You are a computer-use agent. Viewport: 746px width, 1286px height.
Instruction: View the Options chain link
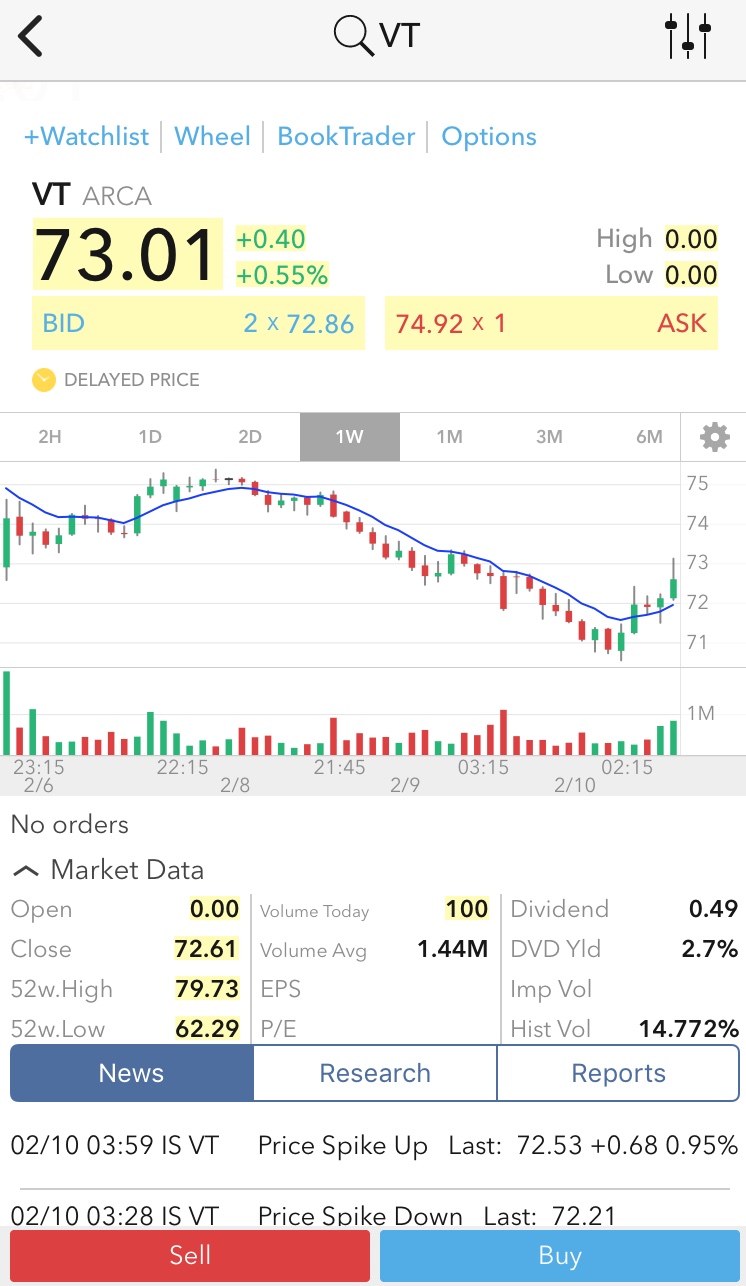[x=489, y=137]
